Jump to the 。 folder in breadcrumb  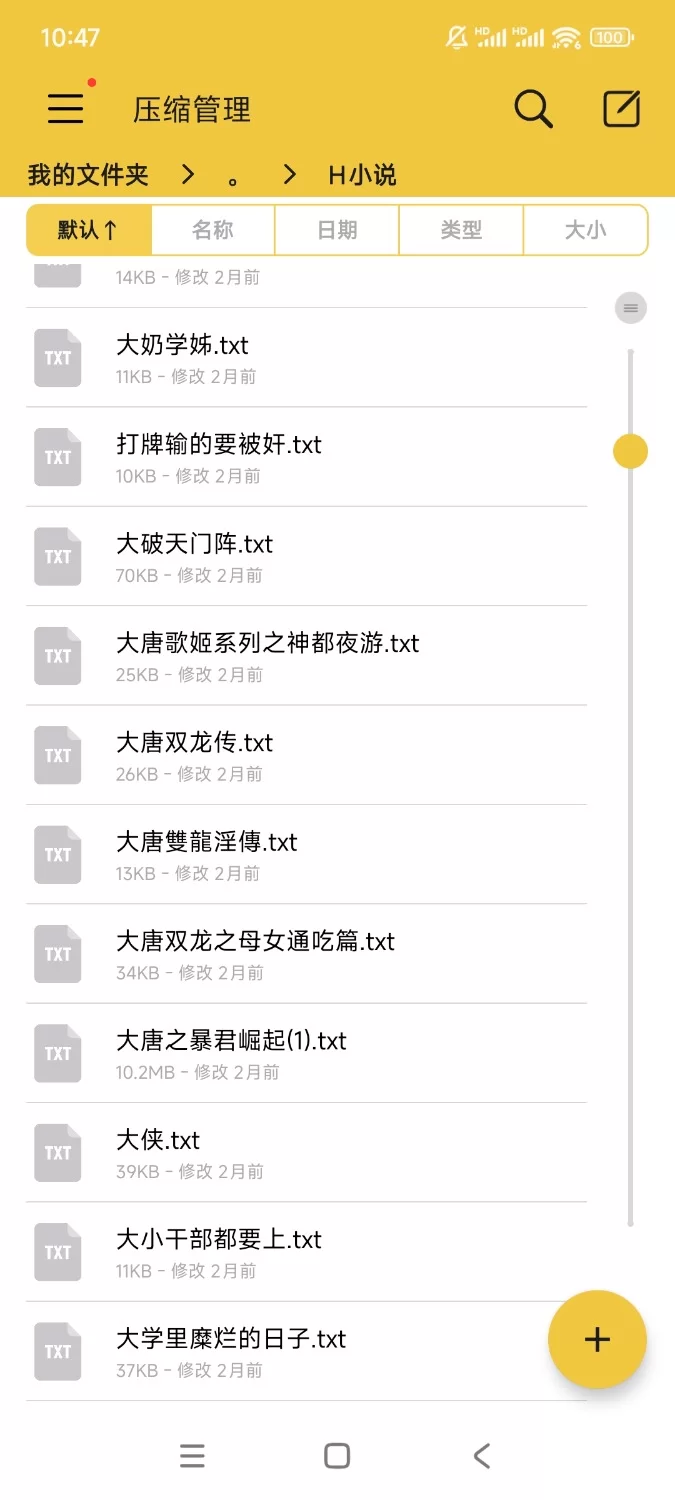233,177
